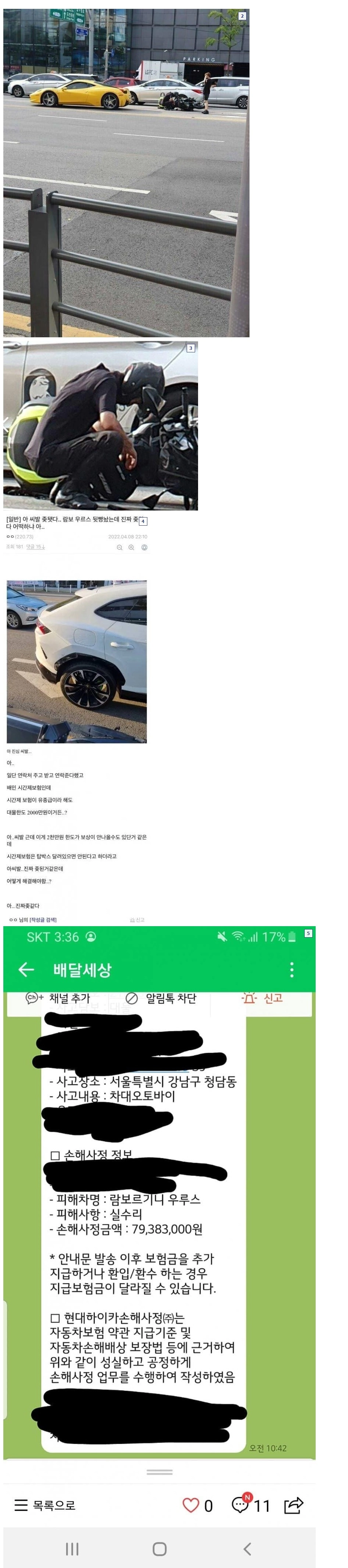This screenshot has height=1568, width=348.
Task: Go to the home screen
Action: 159,1548
